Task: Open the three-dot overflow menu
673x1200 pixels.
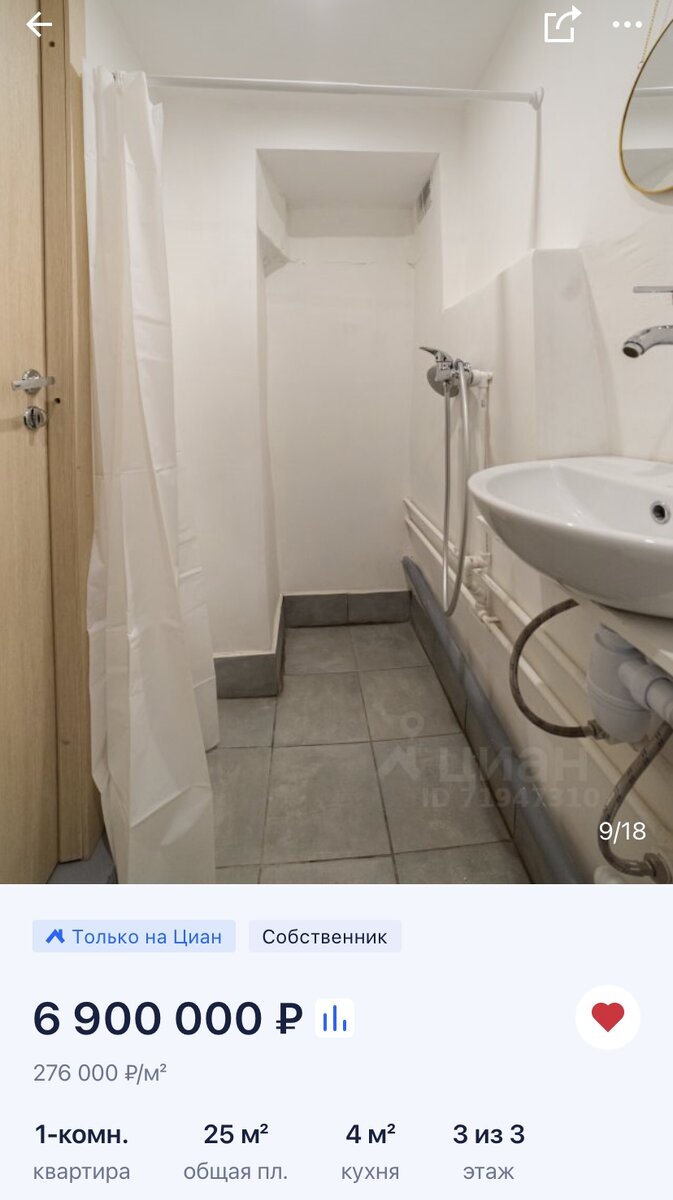Action: [x=627, y=25]
